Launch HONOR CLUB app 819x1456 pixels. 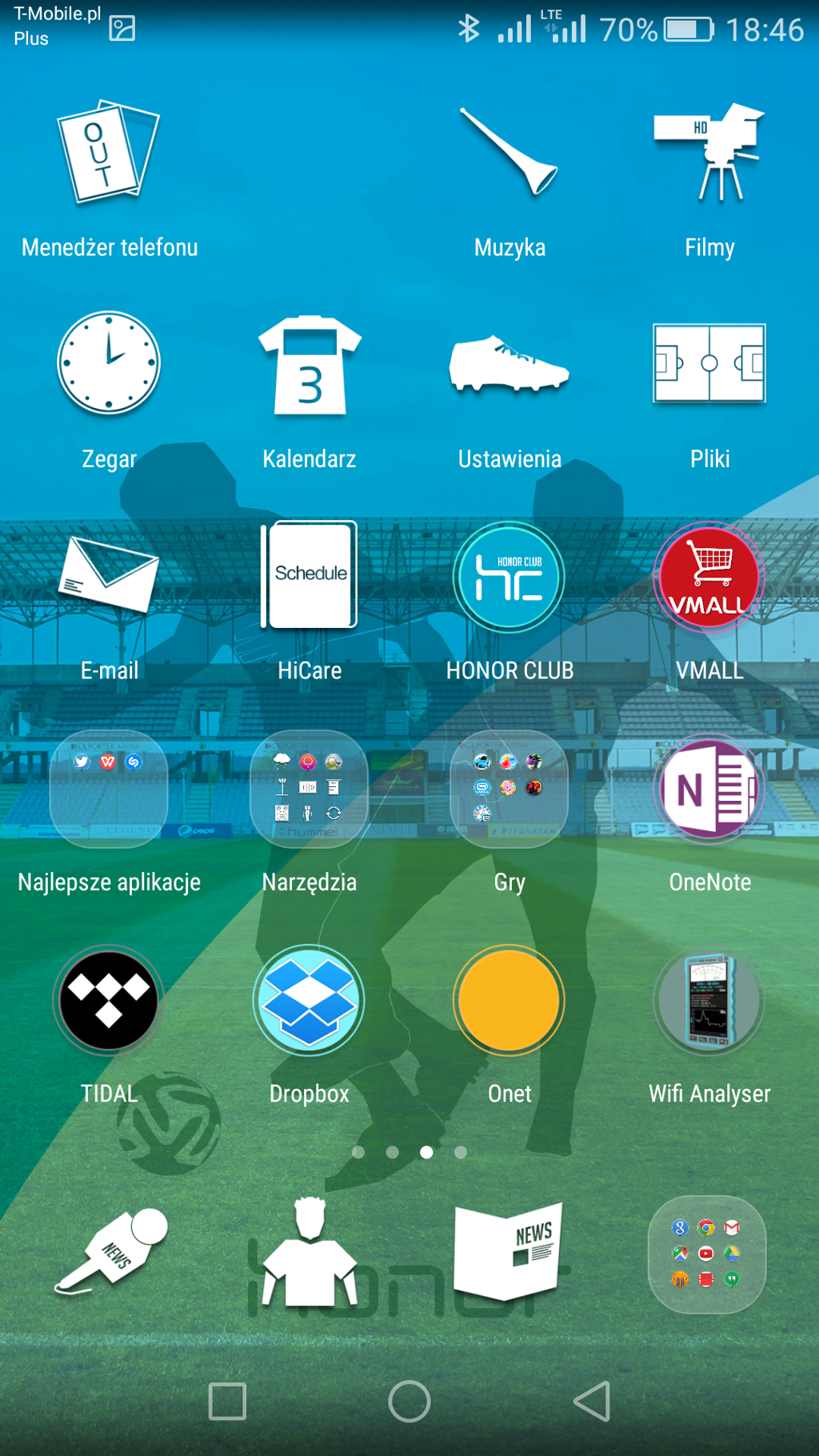[509, 578]
